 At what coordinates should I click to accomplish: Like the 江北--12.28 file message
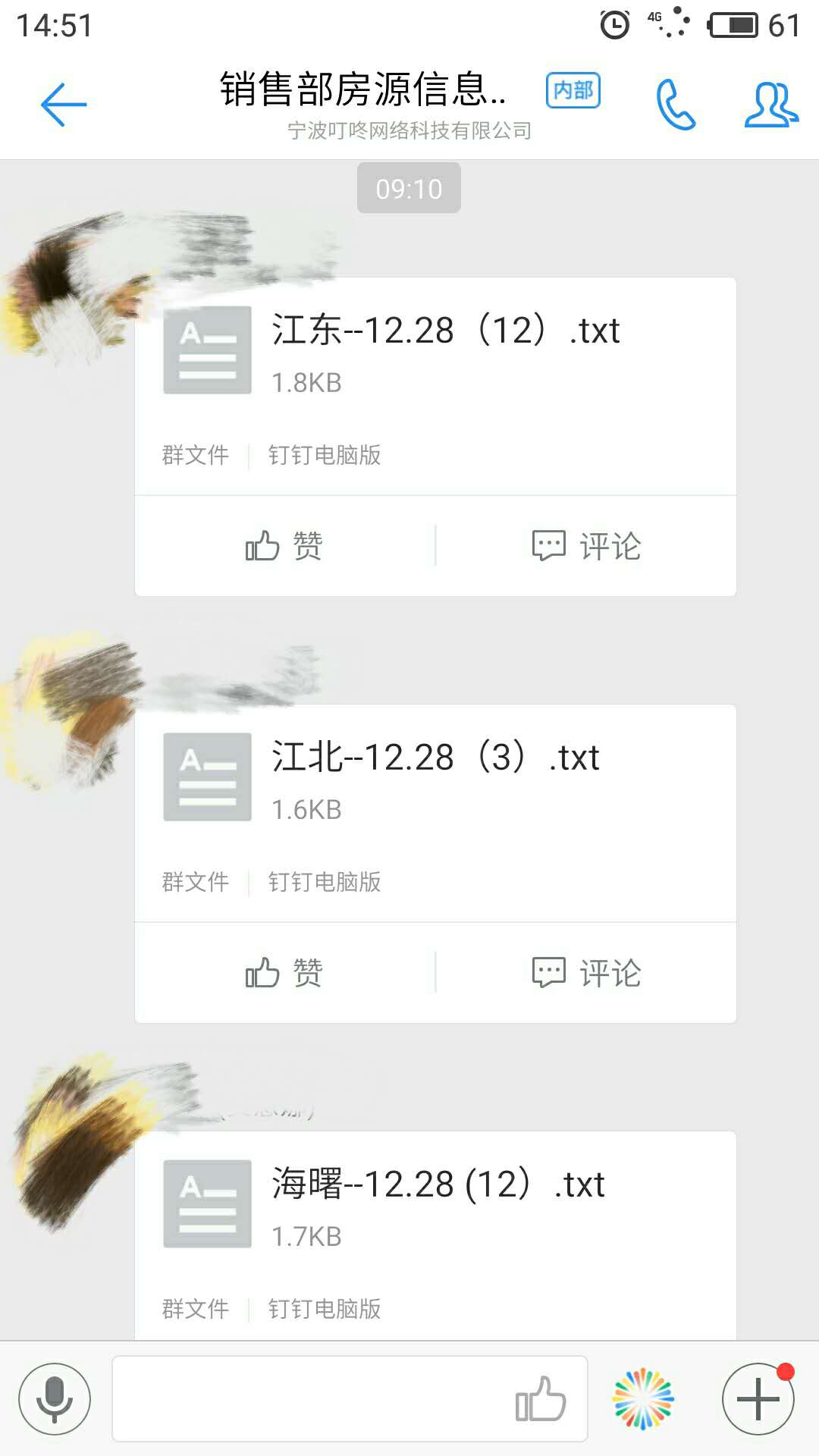(x=284, y=973)
